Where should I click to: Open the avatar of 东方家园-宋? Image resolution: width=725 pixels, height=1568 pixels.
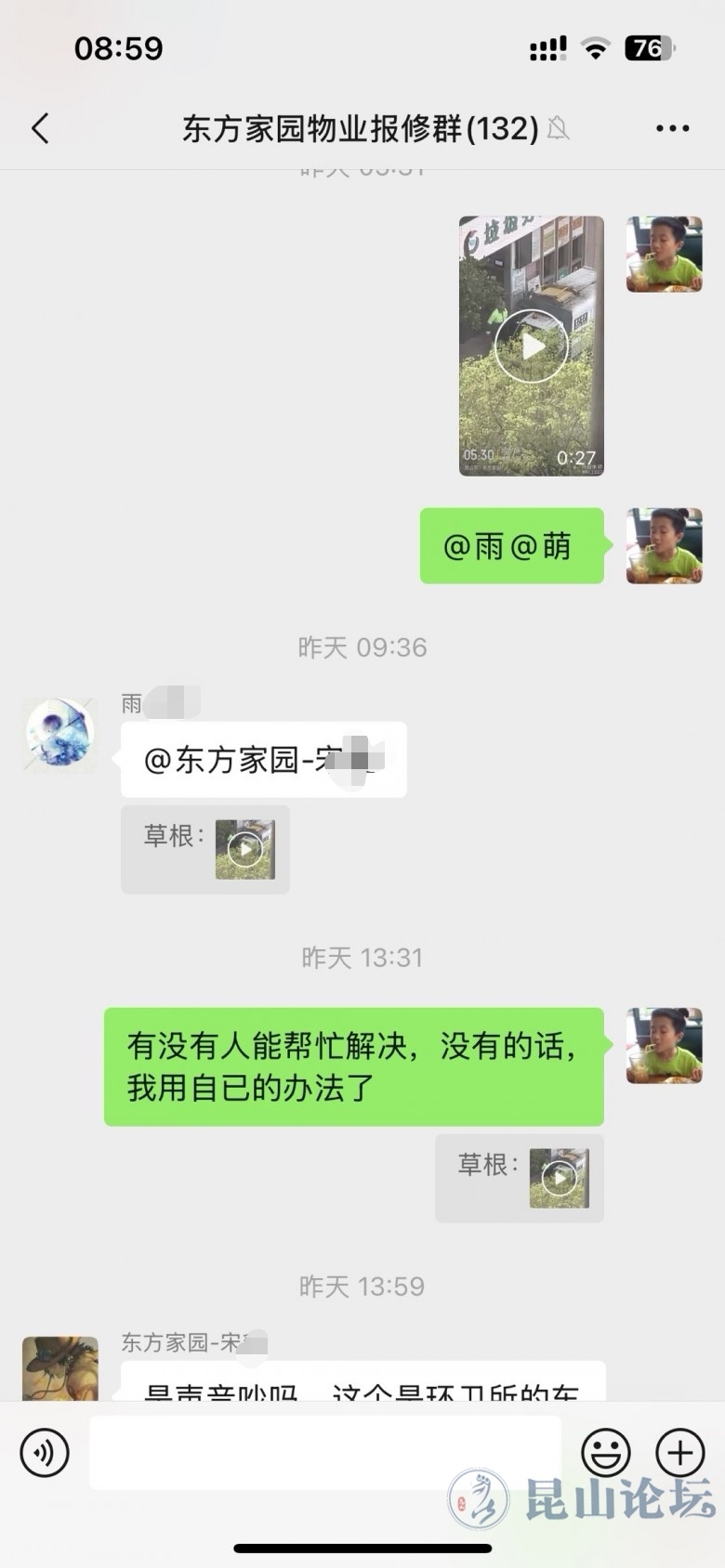tap(60, 1368)
